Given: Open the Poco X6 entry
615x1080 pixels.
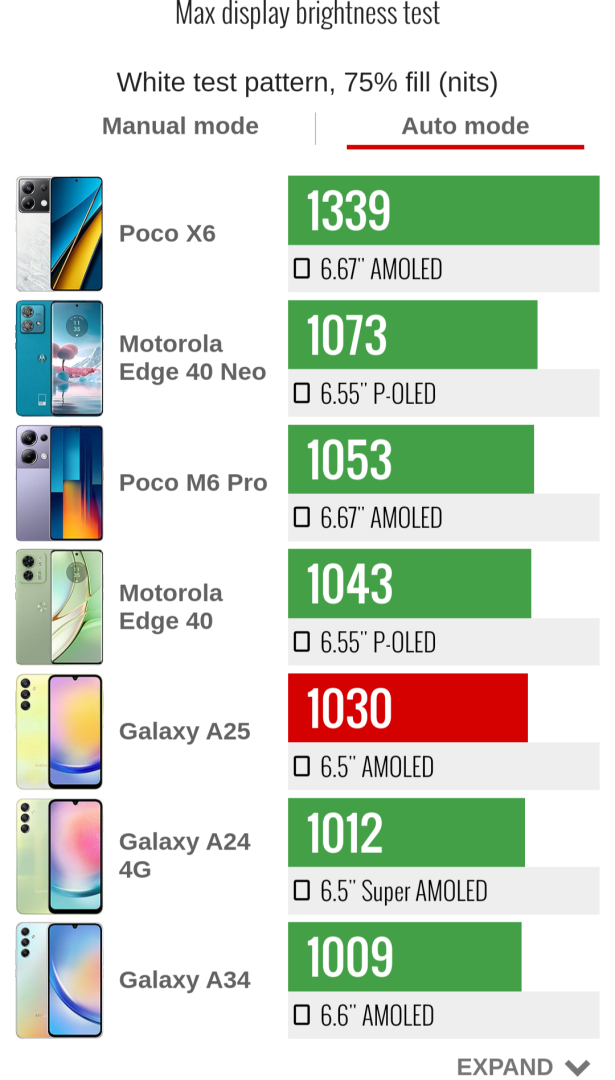Looking at the screenshot, I should (167, 234).
